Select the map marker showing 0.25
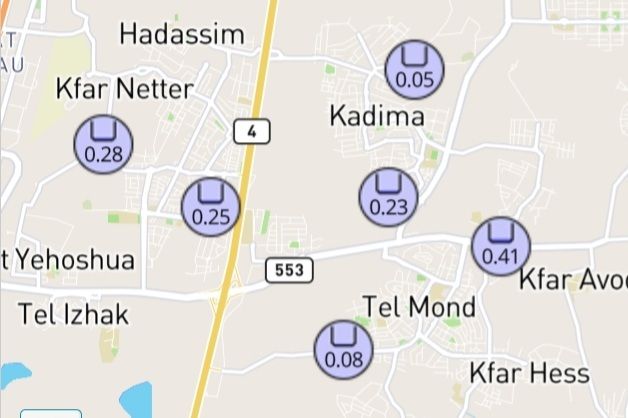Viewport: 628px width, 418px height. click(x=211, y=206)
